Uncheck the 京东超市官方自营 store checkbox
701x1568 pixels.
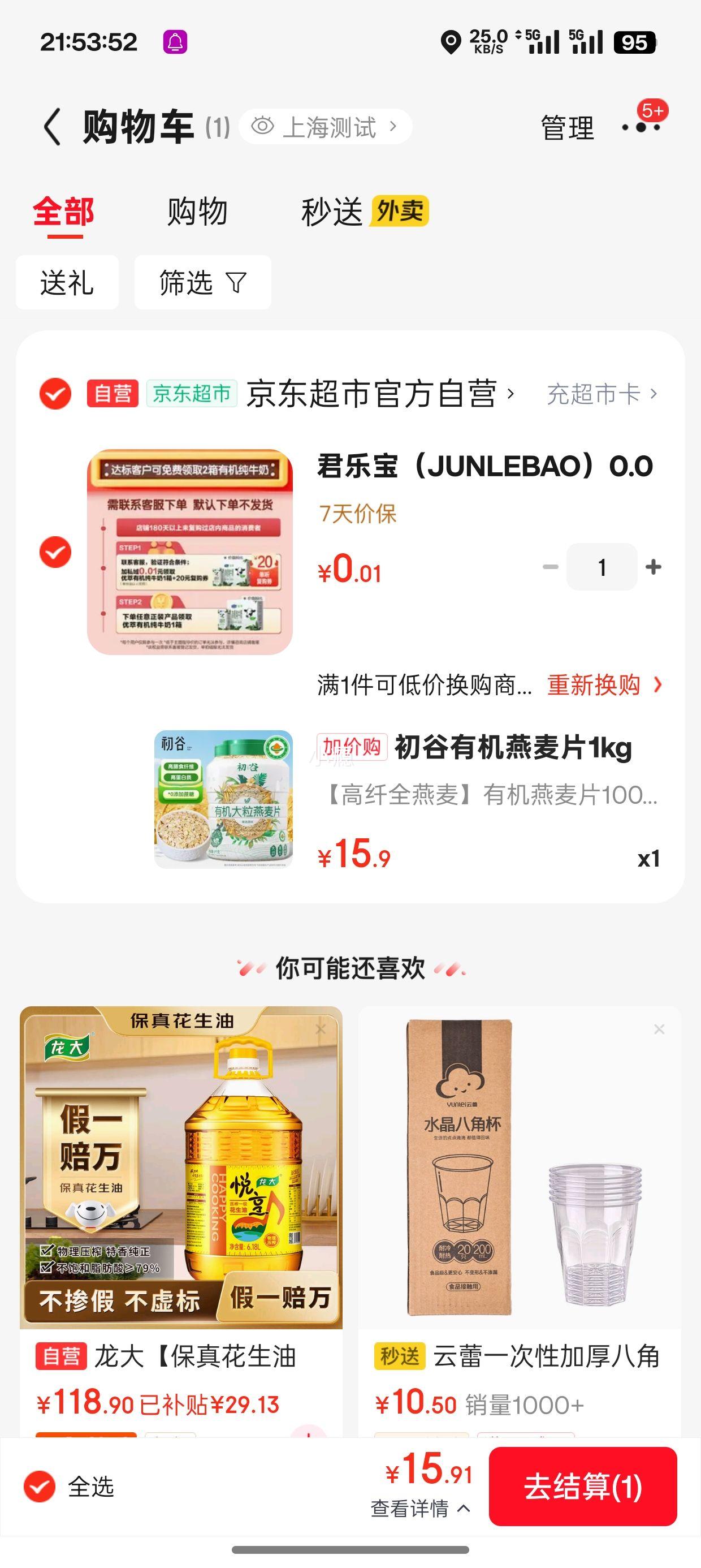pos(55,394)
